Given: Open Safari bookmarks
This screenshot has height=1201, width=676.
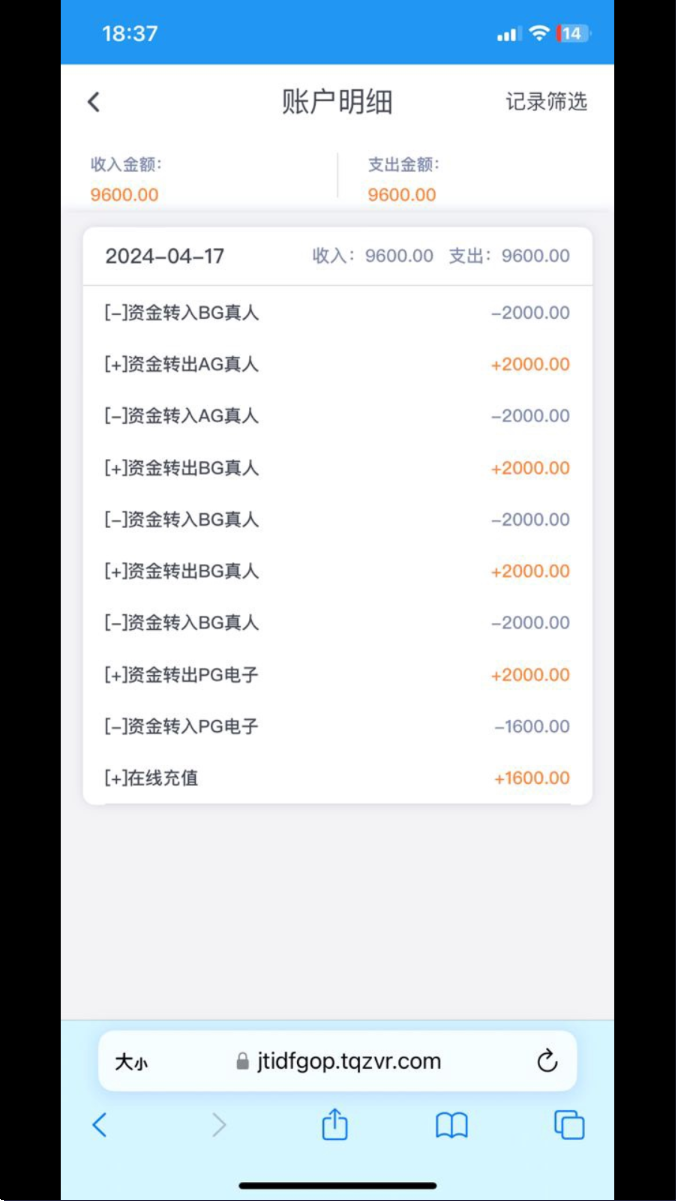Looking at the screenshot, I should (452, 1126).
